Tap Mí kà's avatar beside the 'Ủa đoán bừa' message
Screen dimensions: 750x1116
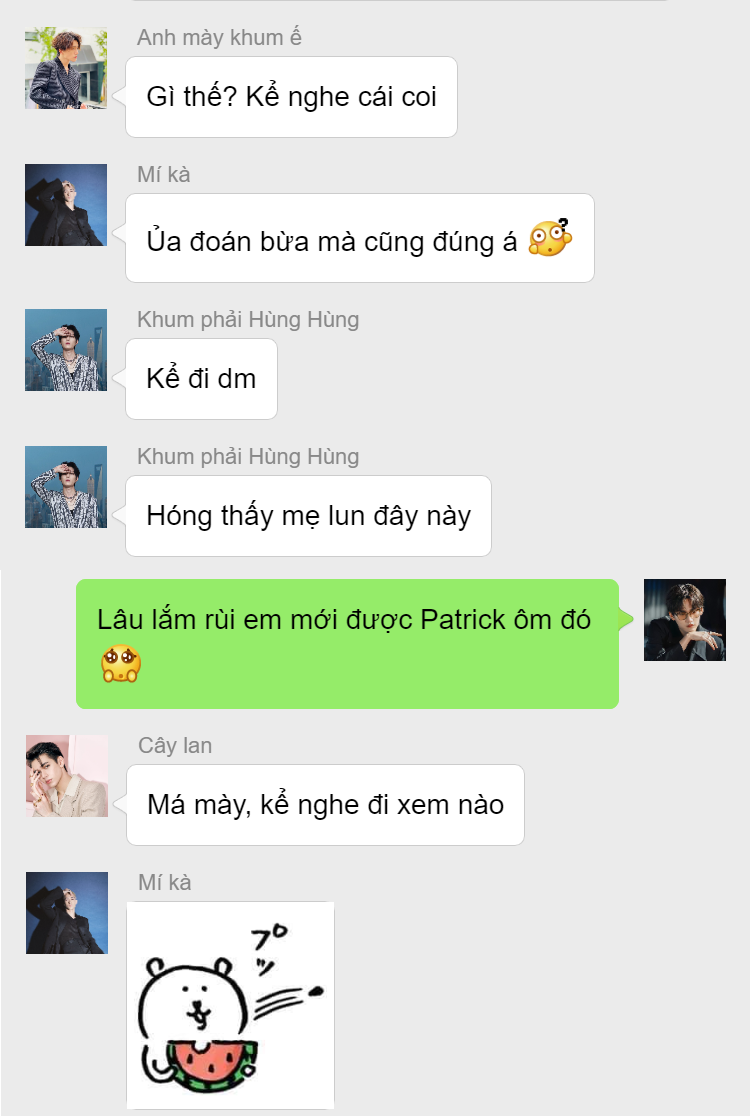66,205
